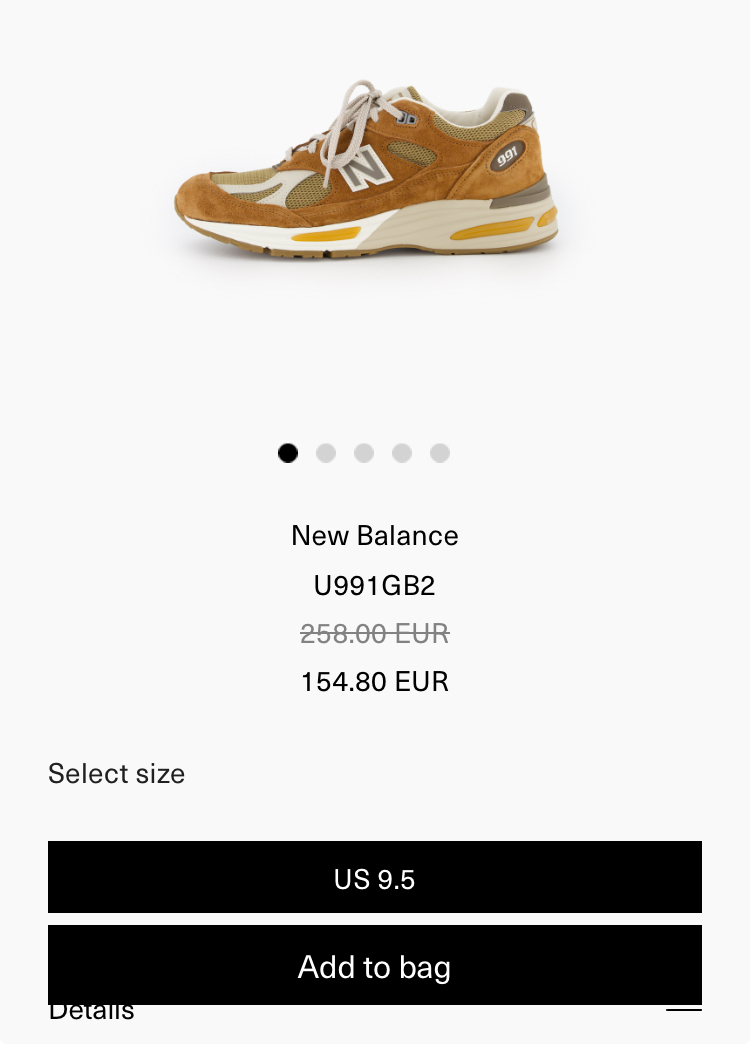Add the sneaker to bag
Screen dimensions: 750x1045
point(374,966)
